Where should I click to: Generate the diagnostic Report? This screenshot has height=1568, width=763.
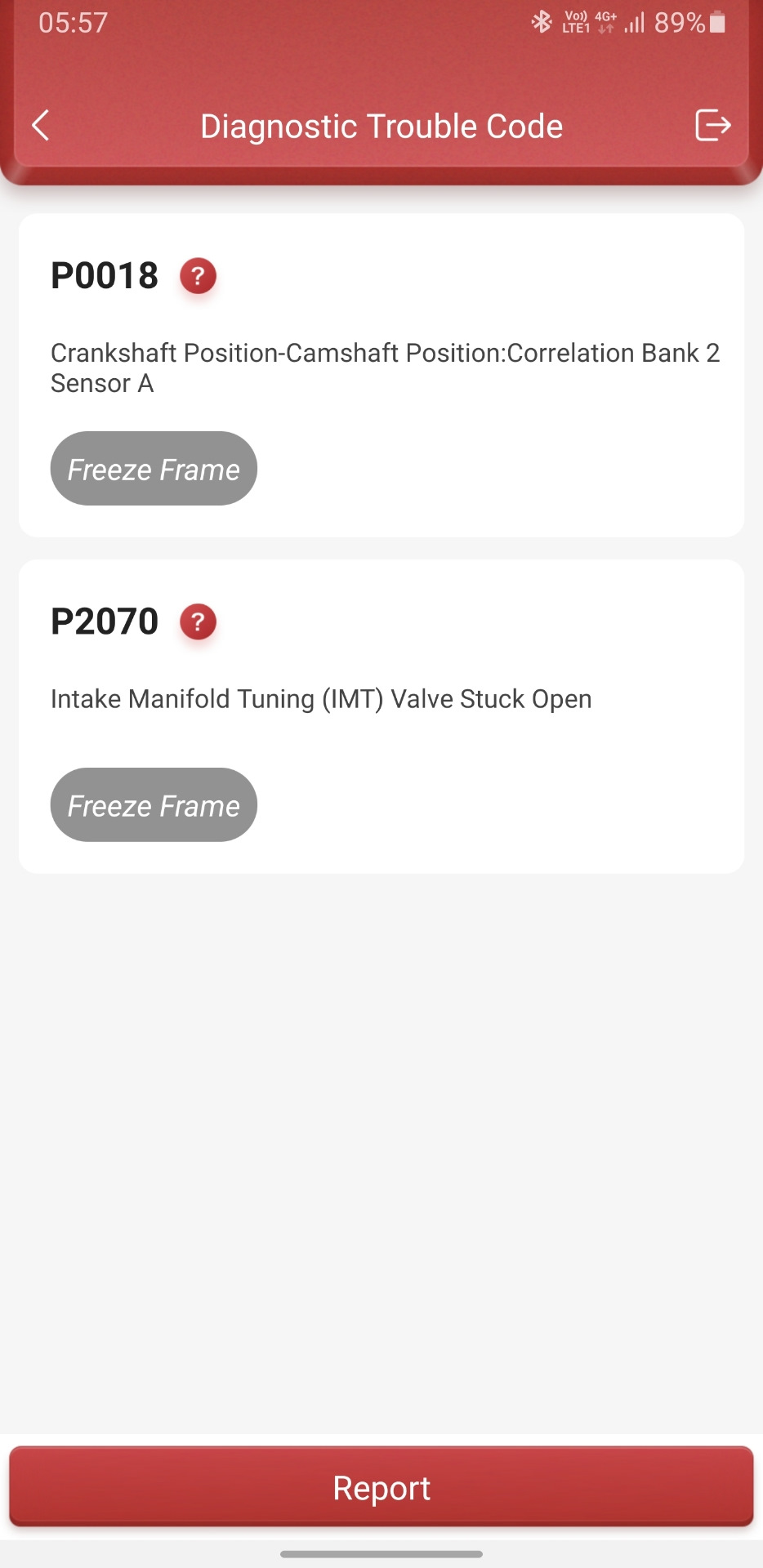pos(381,1487)
